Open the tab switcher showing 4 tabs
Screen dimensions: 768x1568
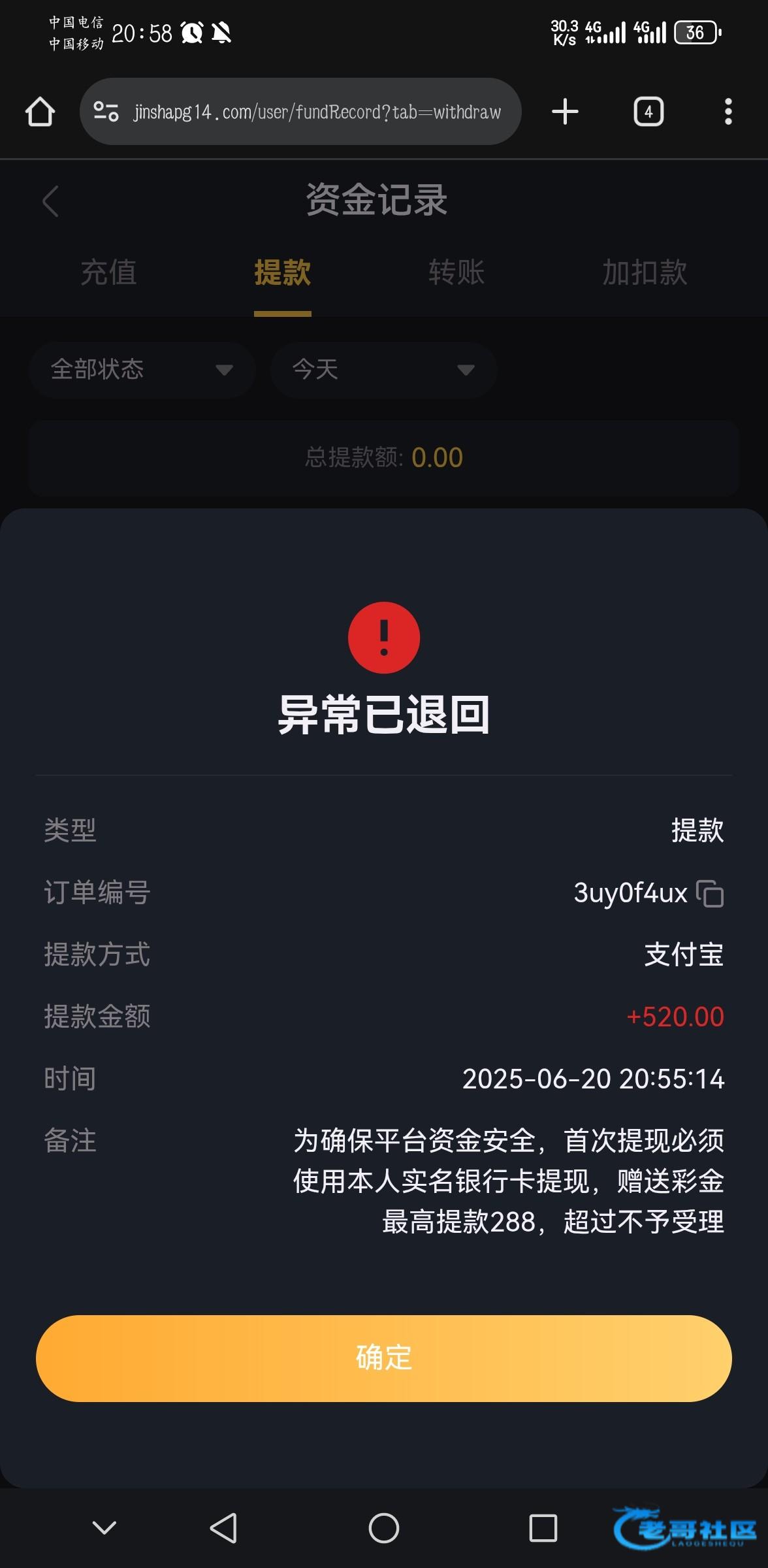tap(648, 112)
